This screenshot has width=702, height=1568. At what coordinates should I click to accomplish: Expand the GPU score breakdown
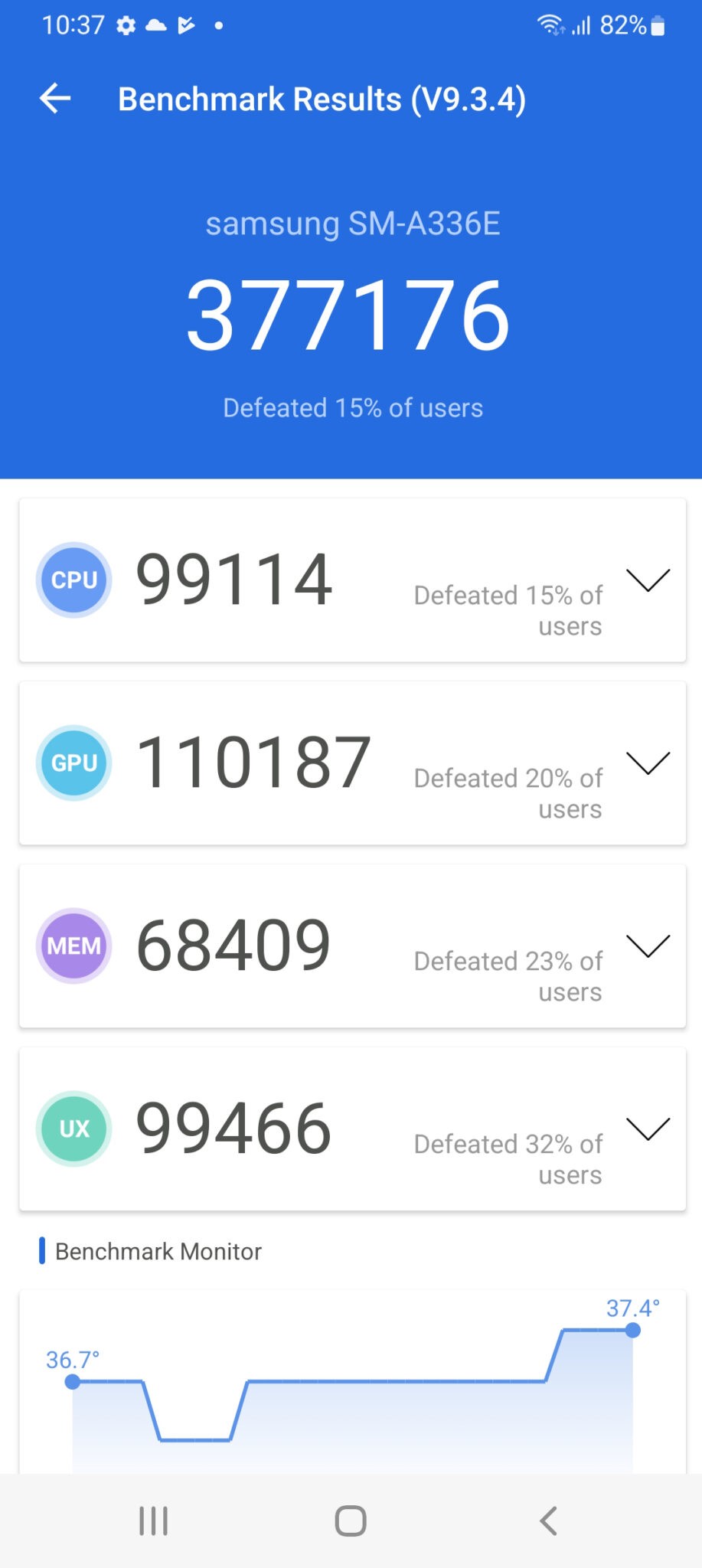[x=648, y=763]
